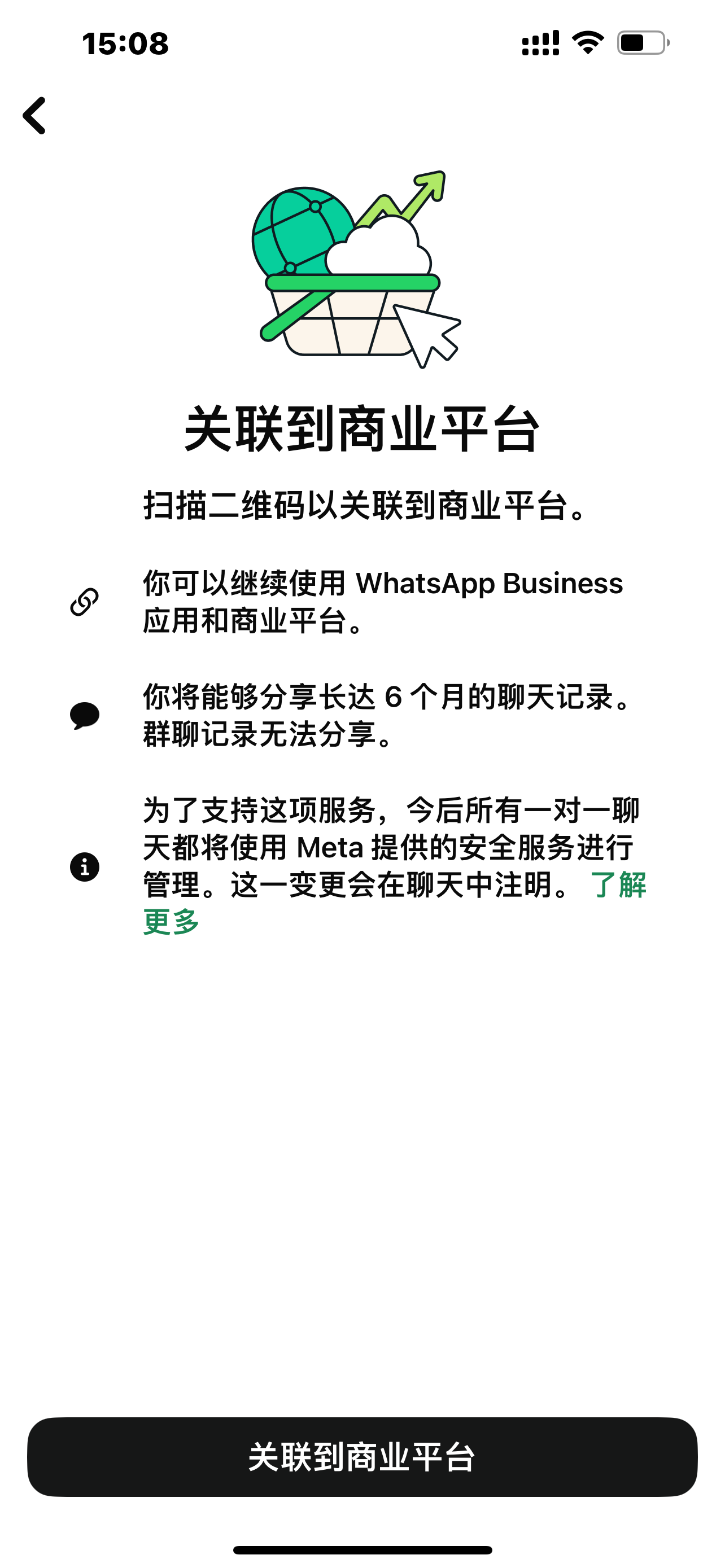Screen dimensions: 725x1568
Task: Open the 了解更多 link
Action: (x=617, y=884)
